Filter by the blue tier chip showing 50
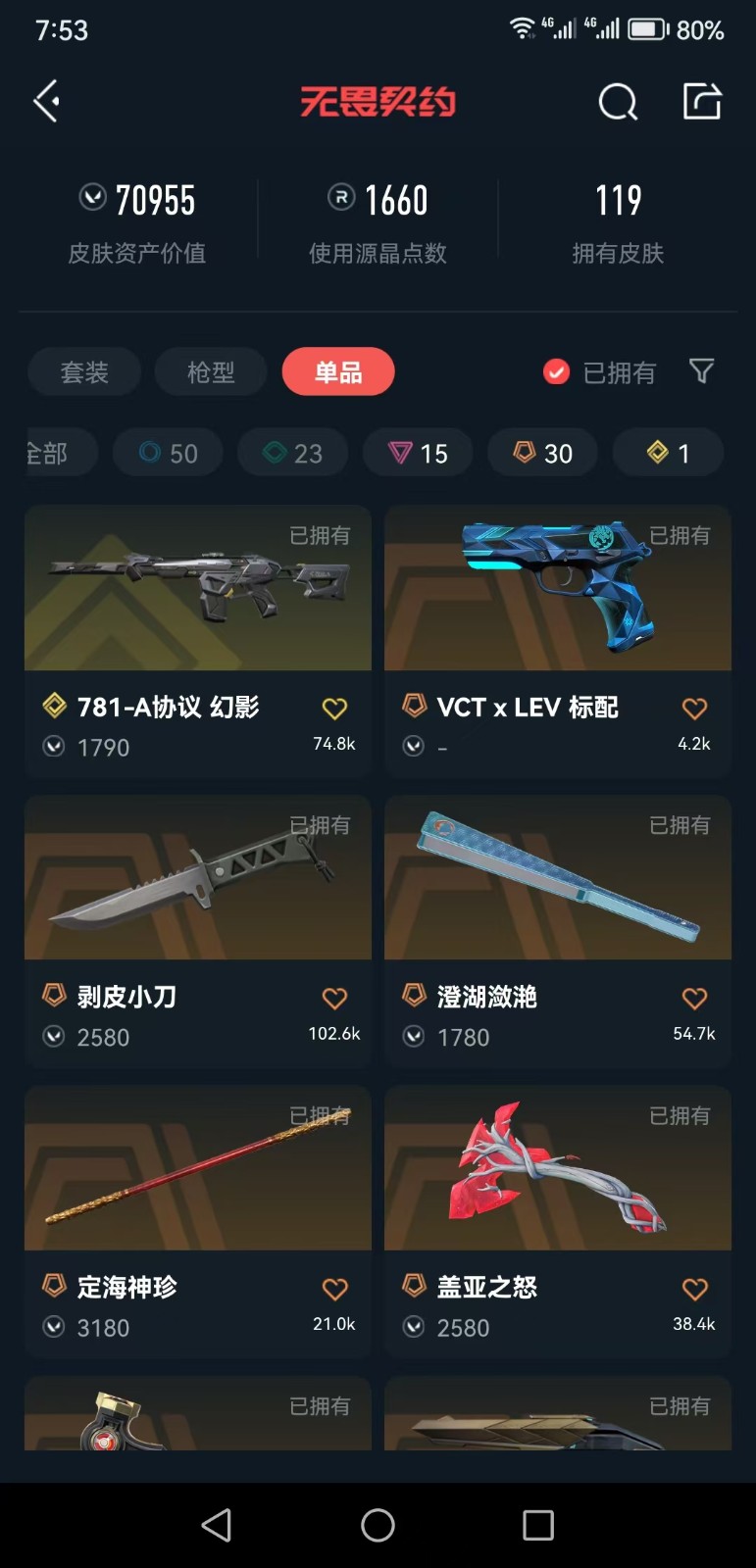 point(168,453)
